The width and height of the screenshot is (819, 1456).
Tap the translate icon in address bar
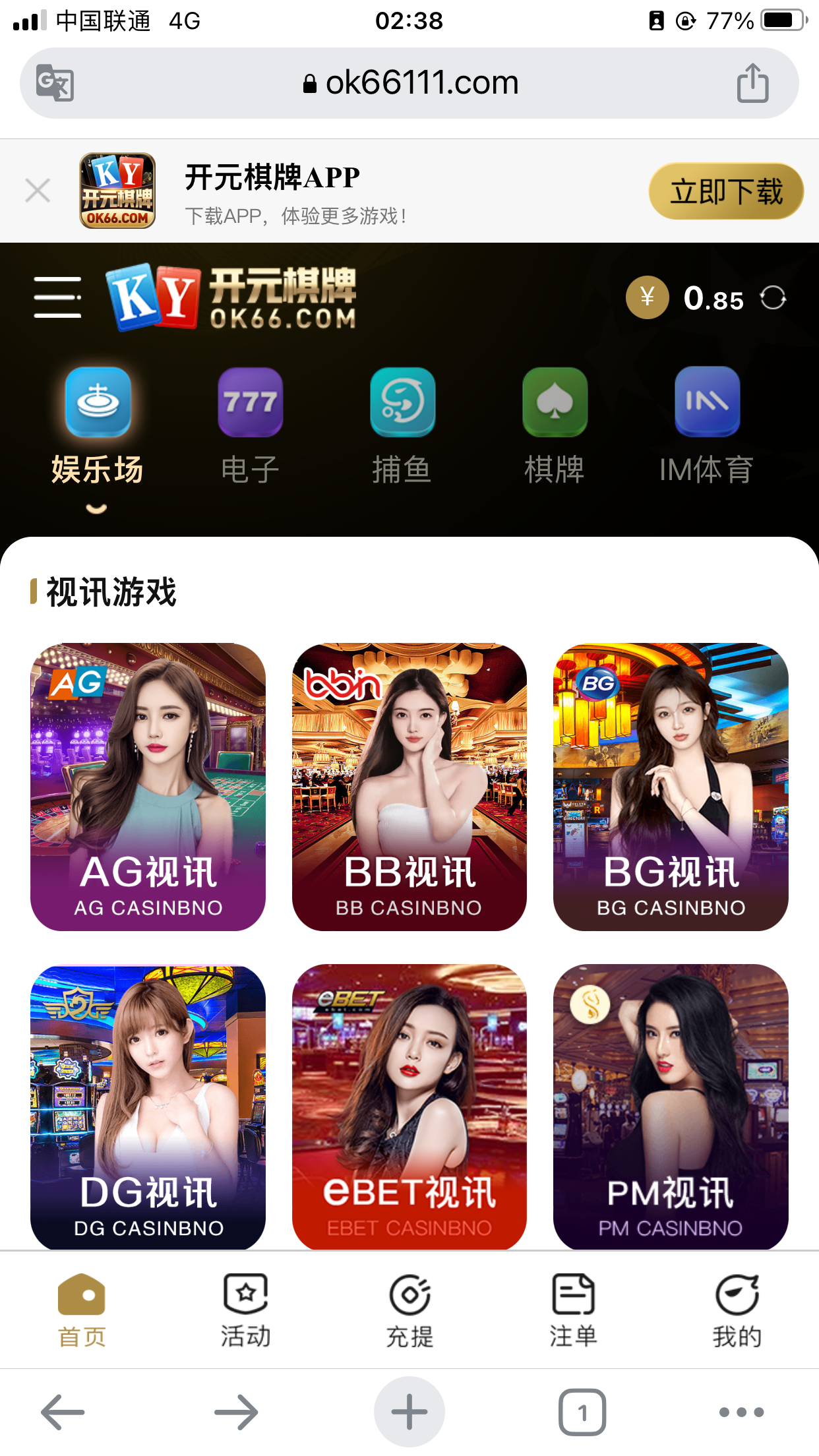(x=55, y=83)
